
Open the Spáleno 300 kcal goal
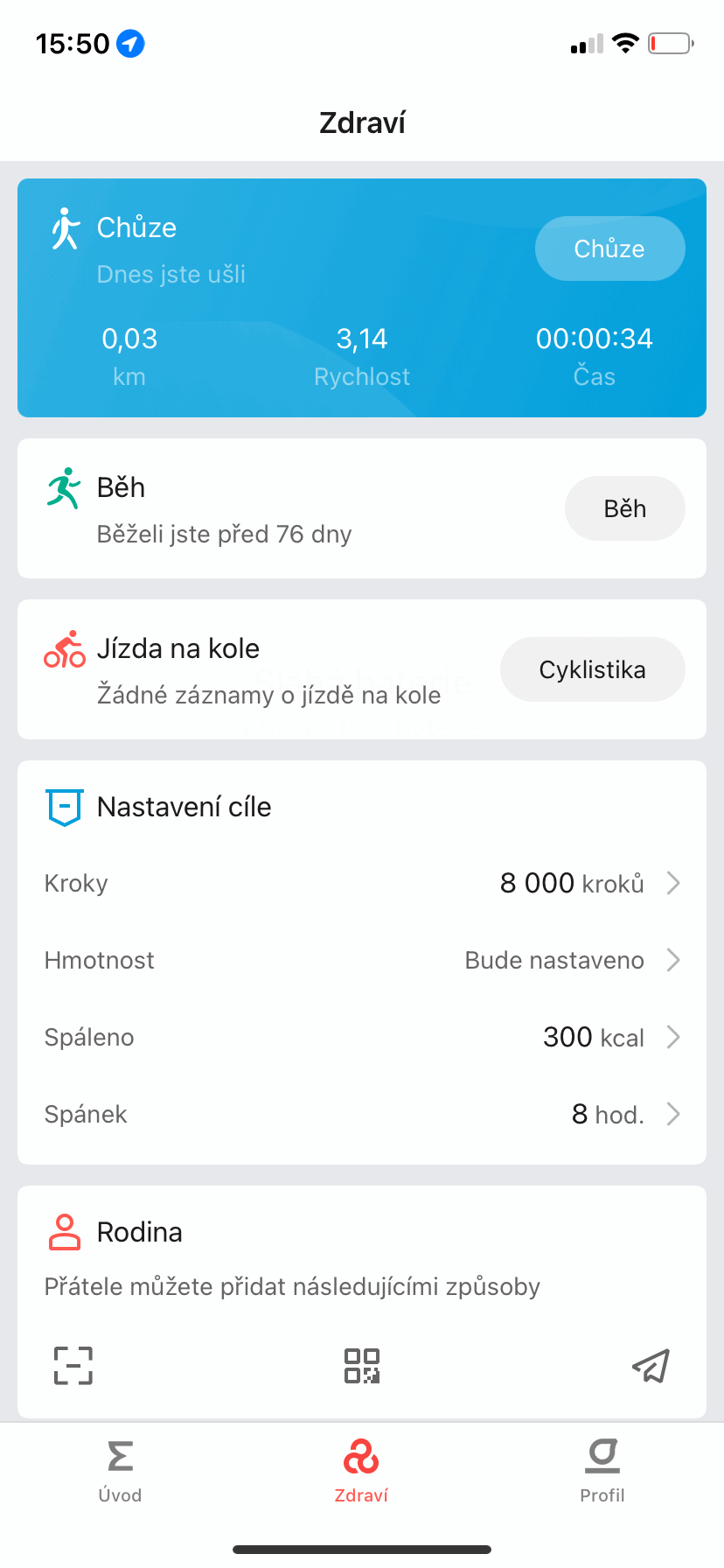[x=362, y=1037]
